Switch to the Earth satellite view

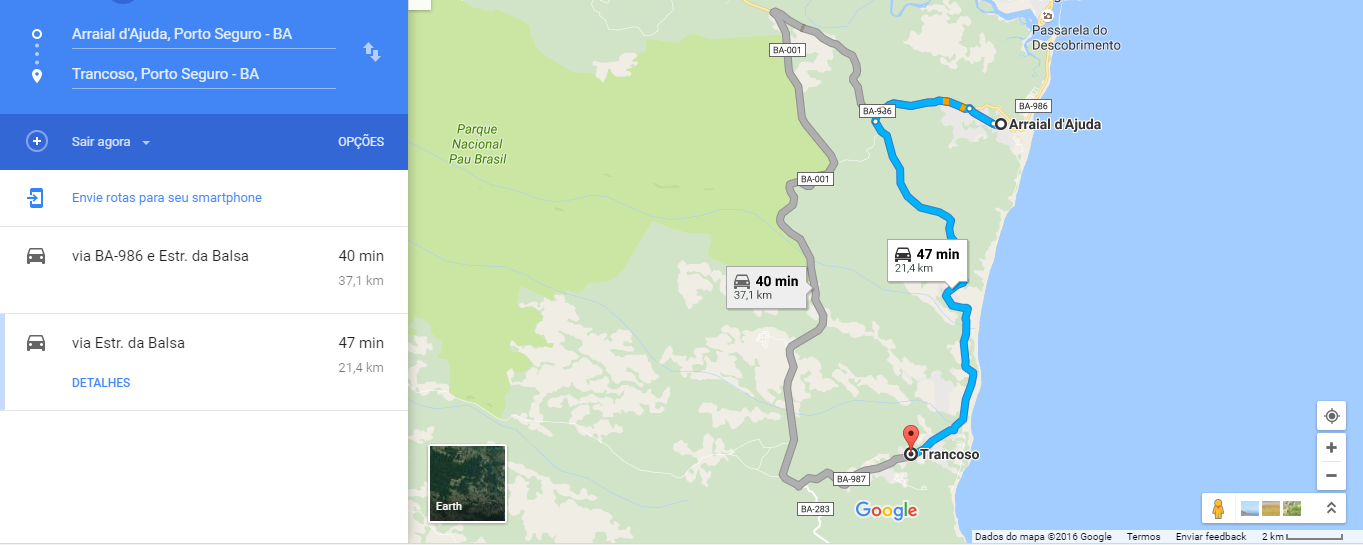(467, 484)
